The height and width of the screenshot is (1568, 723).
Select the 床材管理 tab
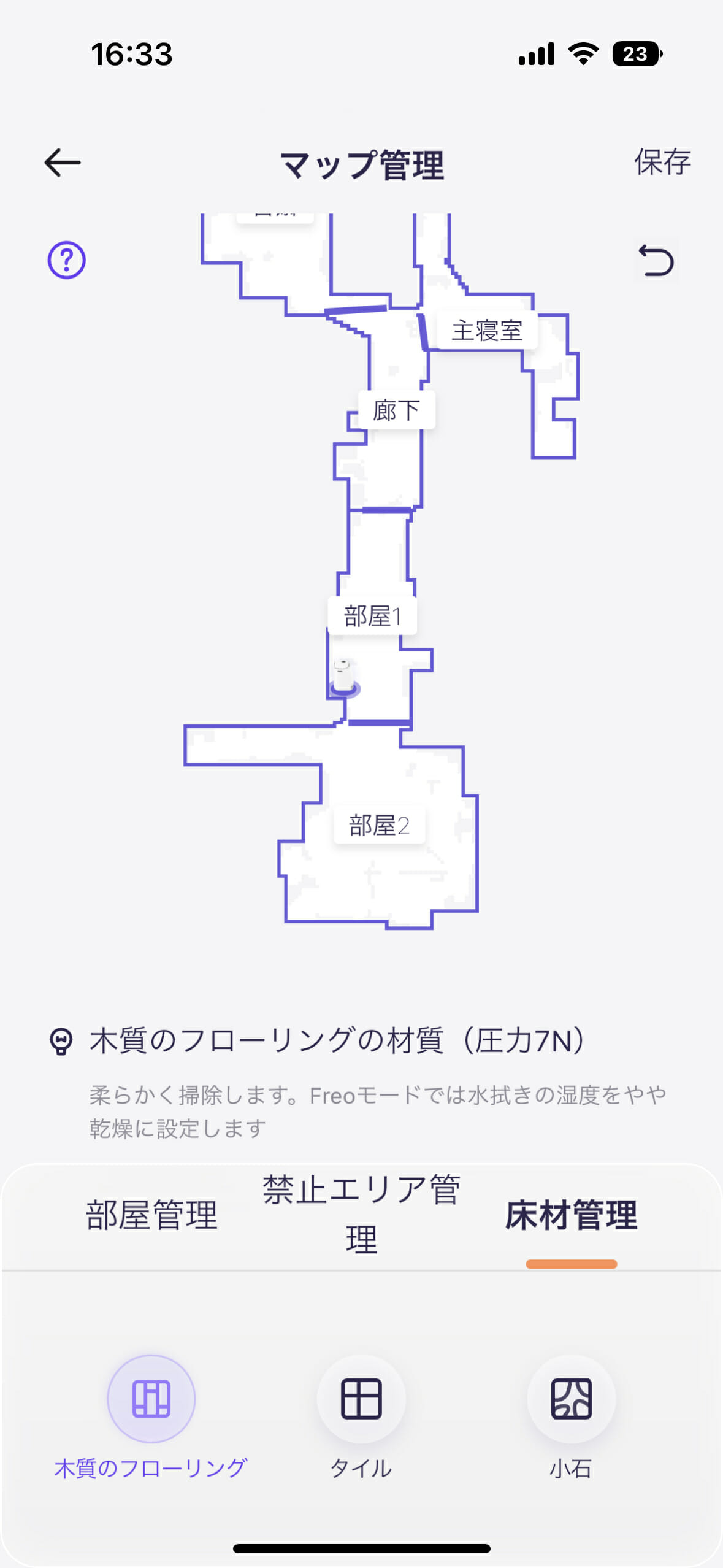point(571,1215)
